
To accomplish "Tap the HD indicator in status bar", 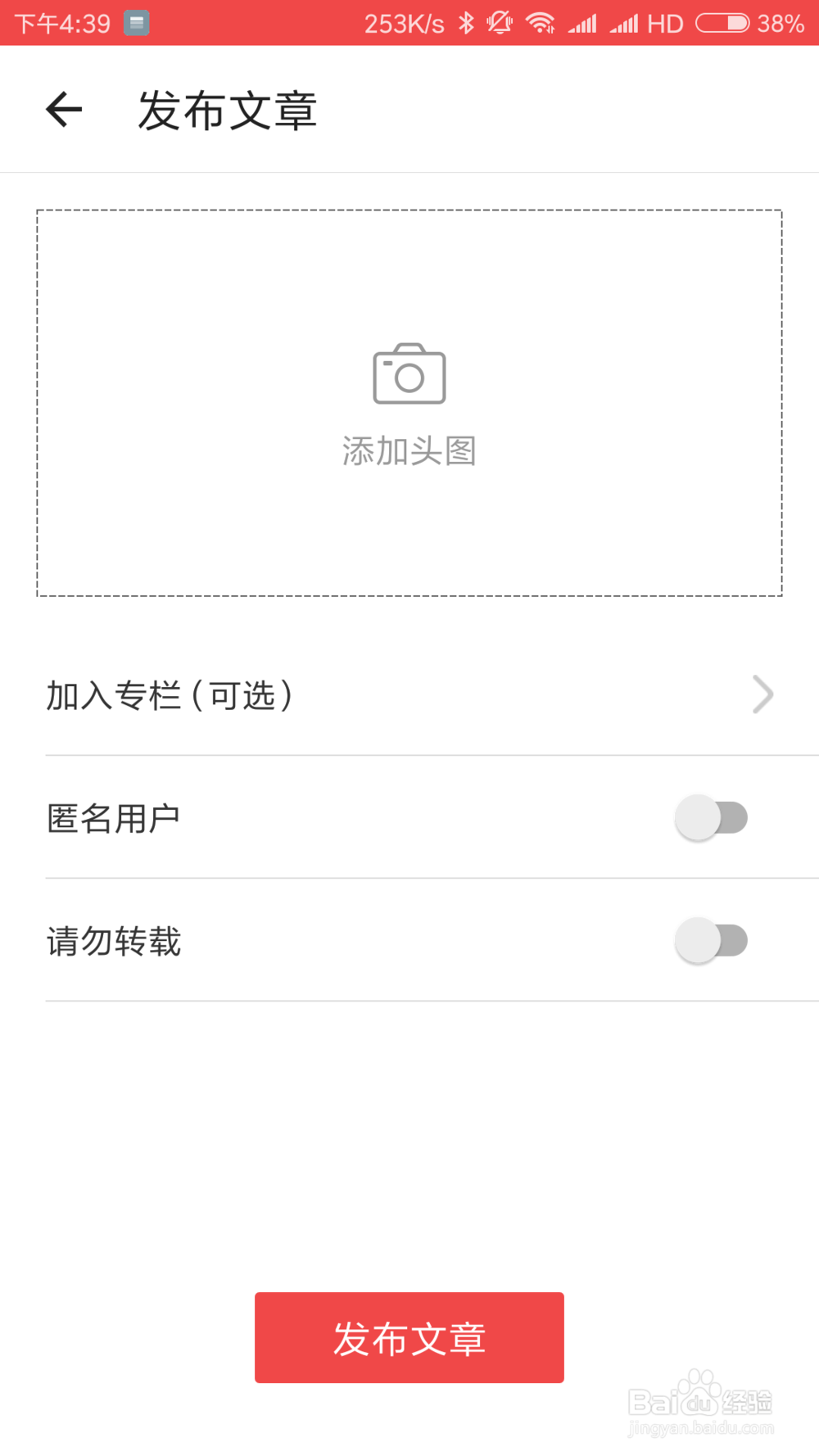I will click(666, 22).
